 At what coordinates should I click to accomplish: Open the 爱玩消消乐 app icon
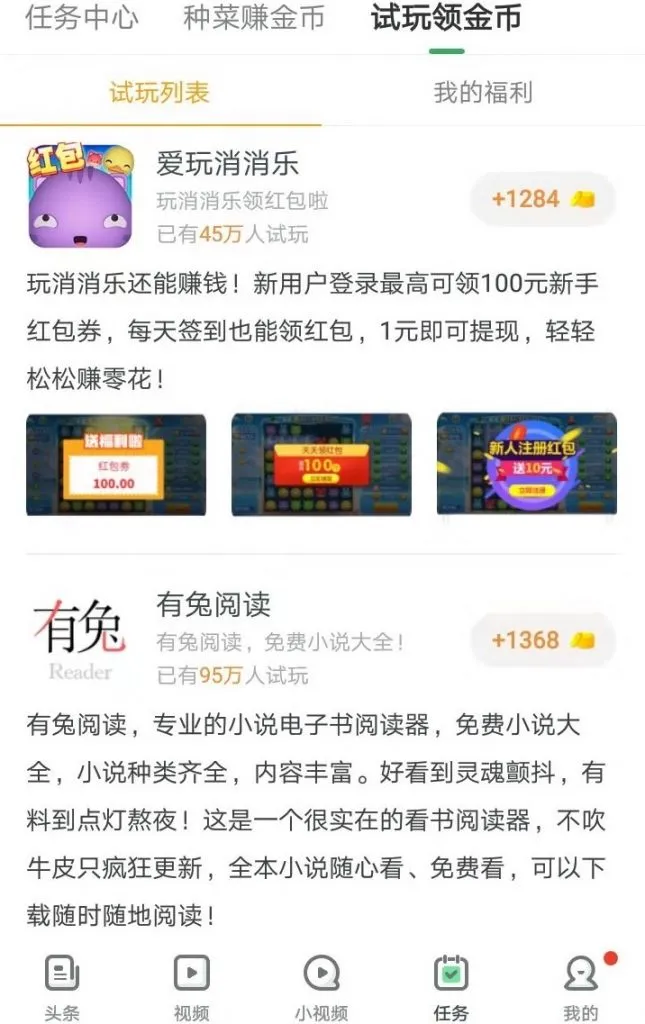pyautogui.click(x=80, y=195)
